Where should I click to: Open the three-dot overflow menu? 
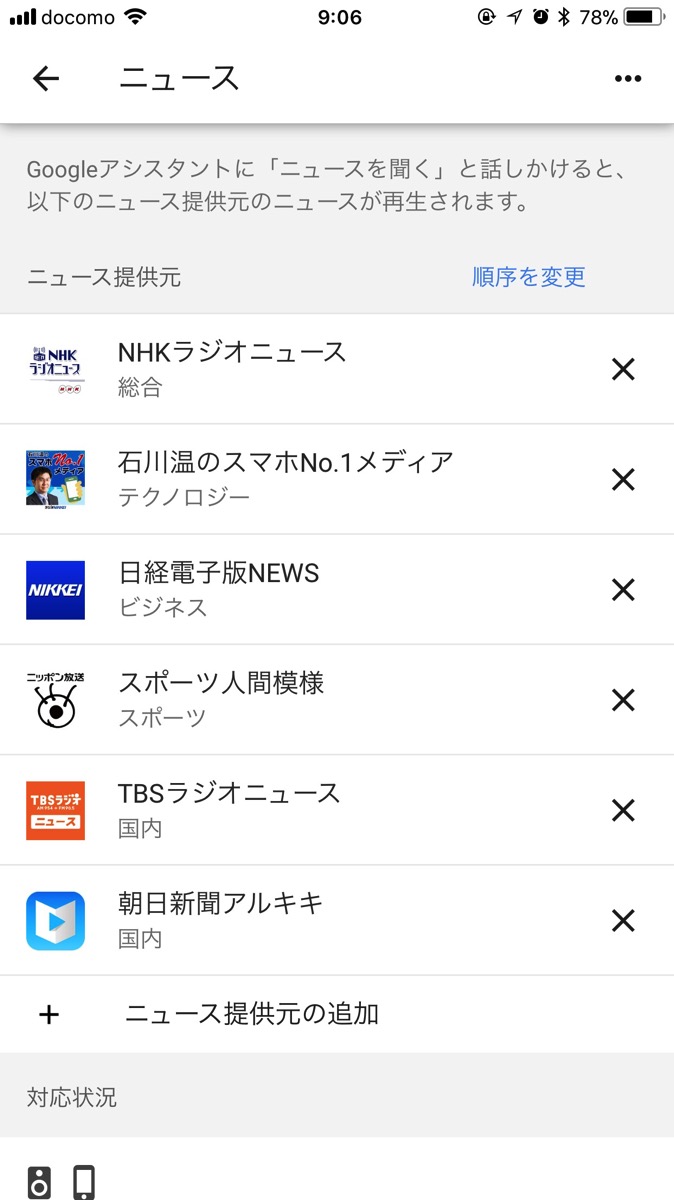coord(628,79)
